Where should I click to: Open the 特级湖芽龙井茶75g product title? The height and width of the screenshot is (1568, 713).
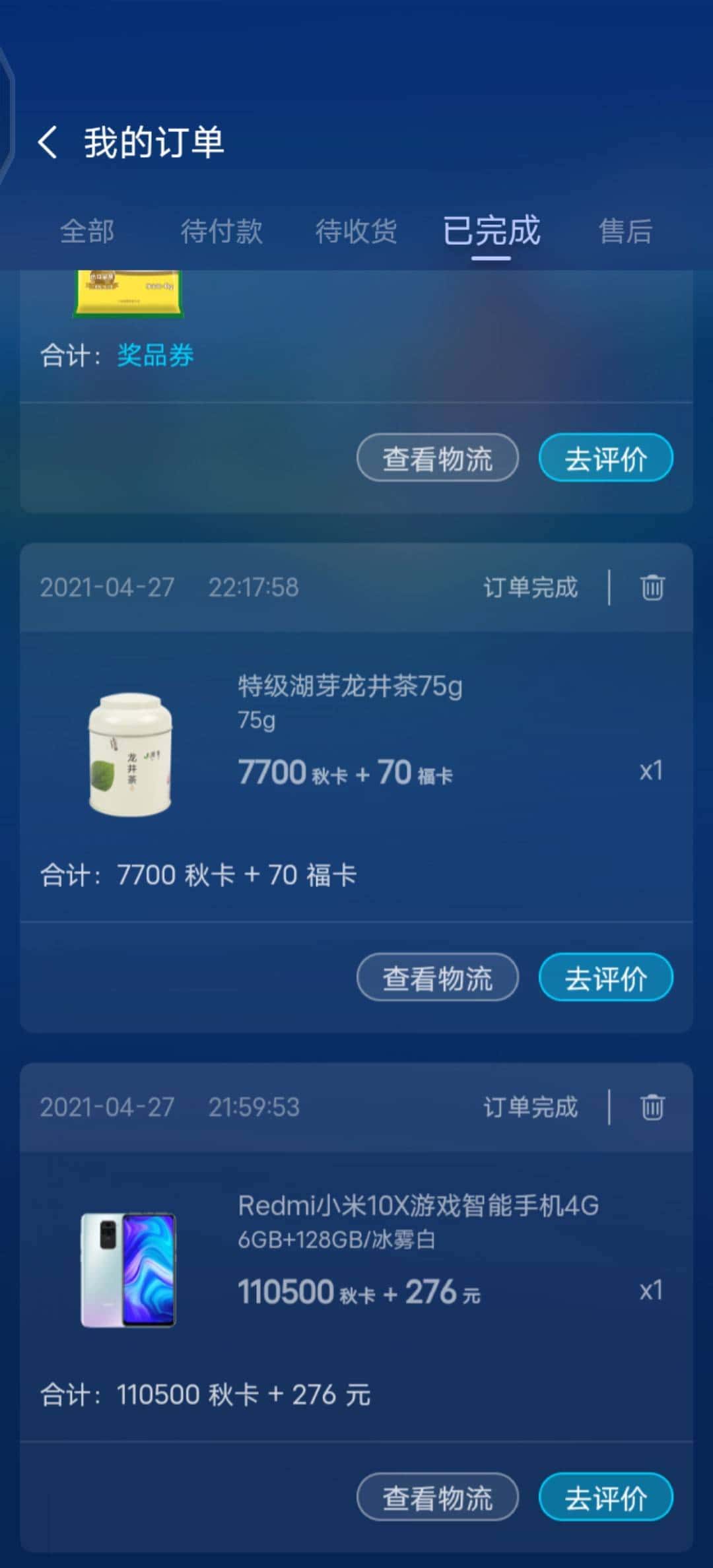(x=350, y=686)
